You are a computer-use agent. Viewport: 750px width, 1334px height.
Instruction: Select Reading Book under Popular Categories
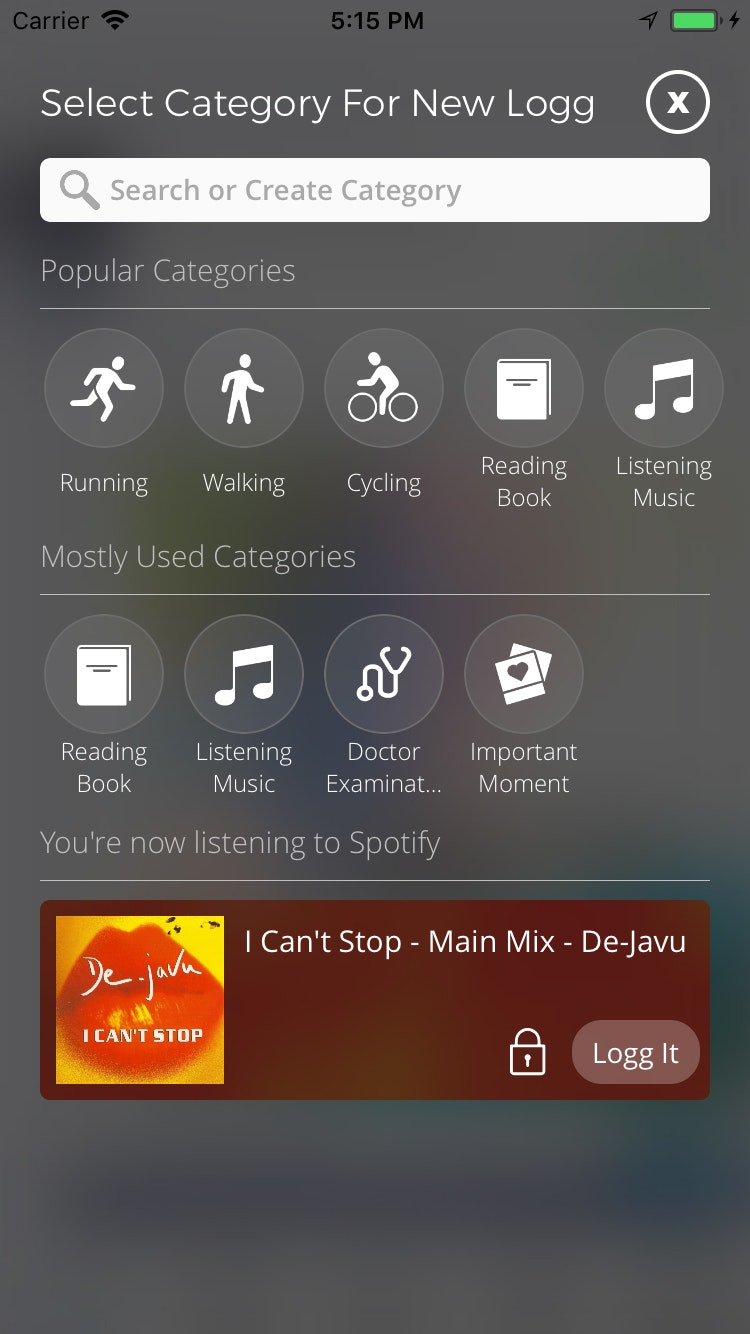point(524,388)
